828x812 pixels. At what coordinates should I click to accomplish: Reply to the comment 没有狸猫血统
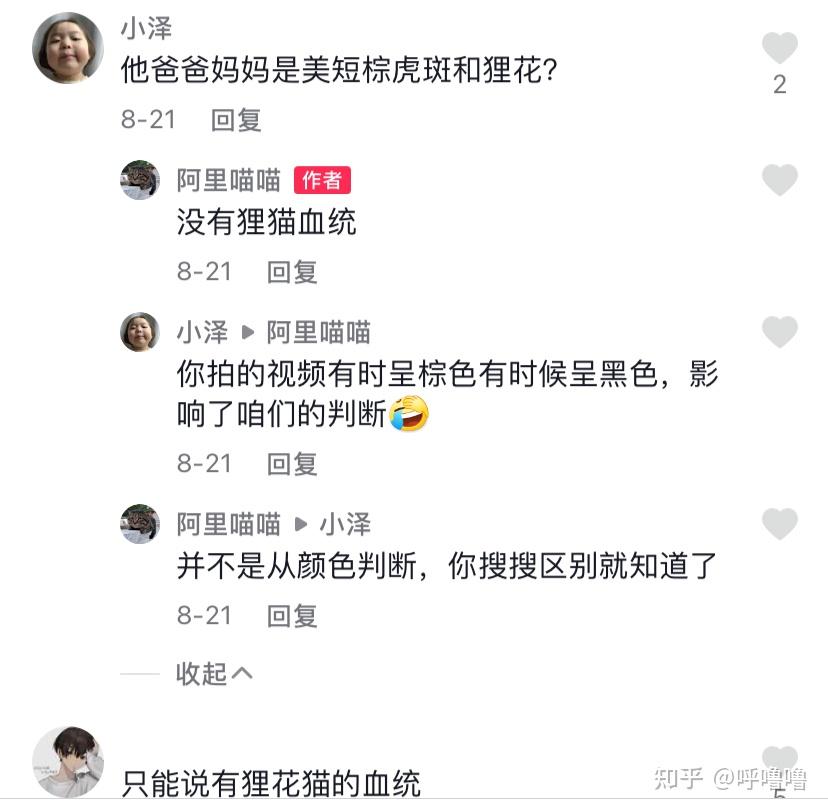coord(292,271)
